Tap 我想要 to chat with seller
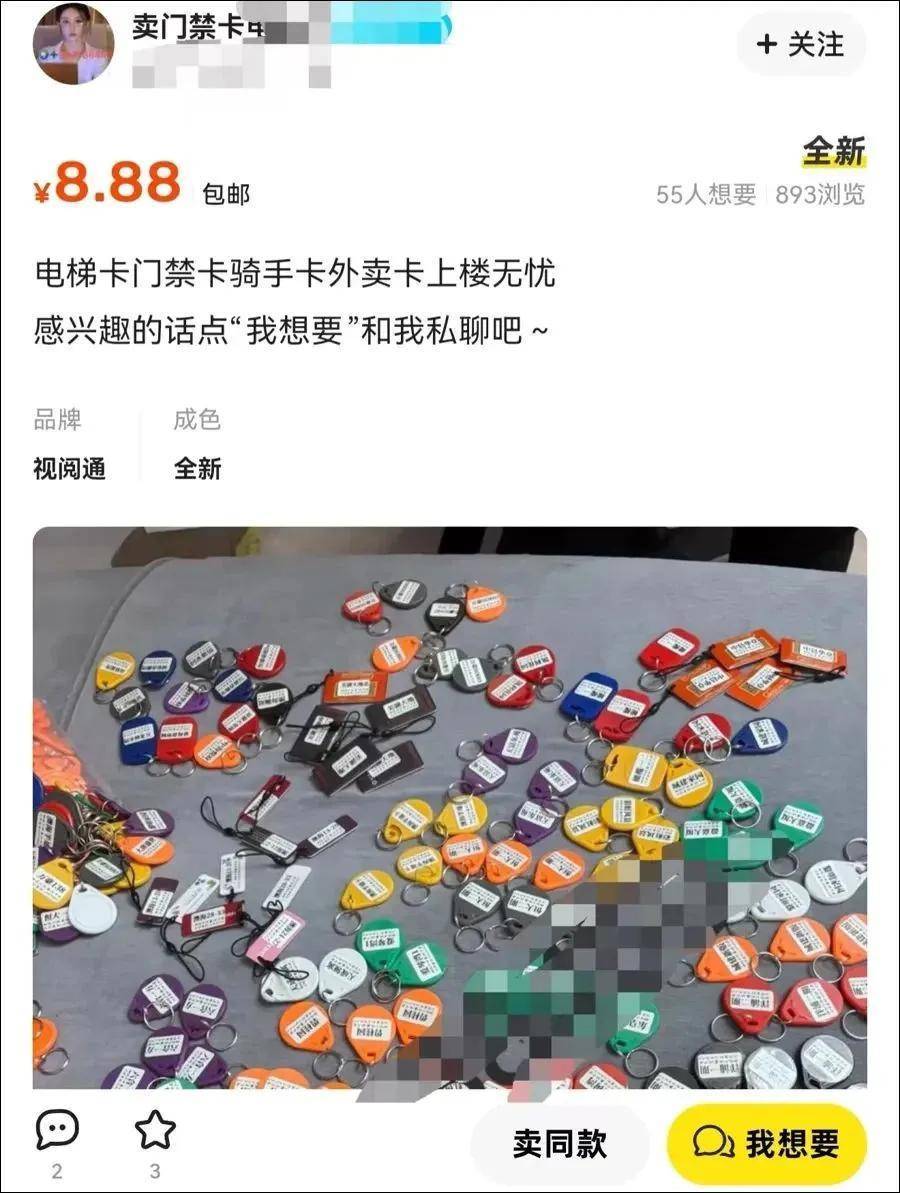The height and width of the screenshot is (1193, 900). (x=766, y=1144)
